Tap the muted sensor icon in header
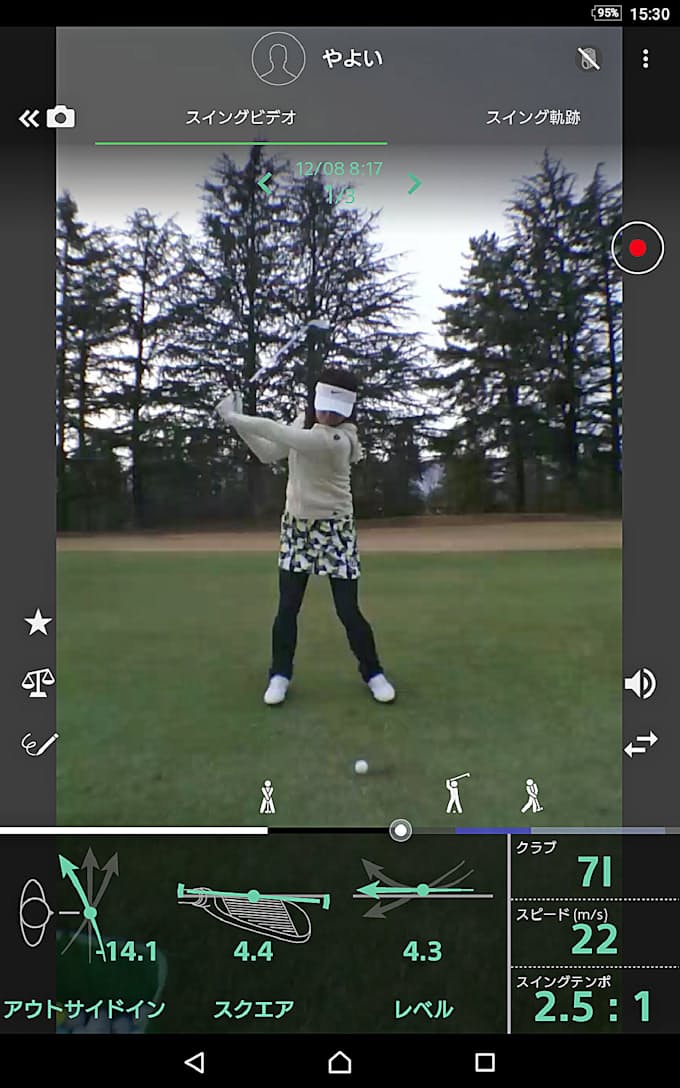Image resolution: width=680 pixels, height=1088 pixels. [589, 59]
